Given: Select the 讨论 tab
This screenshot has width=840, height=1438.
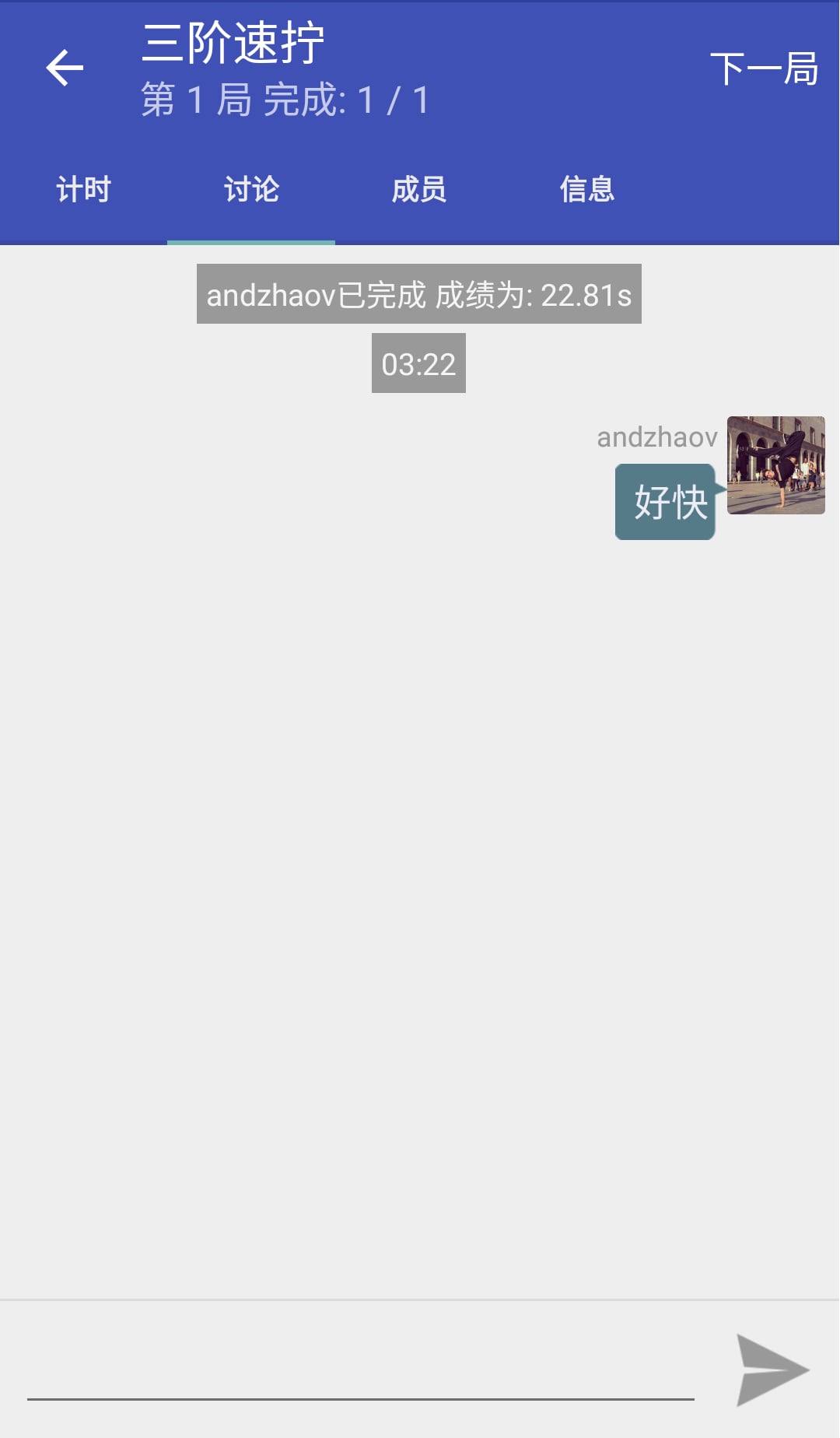Looking at the screenshot, I should (251, 189).
